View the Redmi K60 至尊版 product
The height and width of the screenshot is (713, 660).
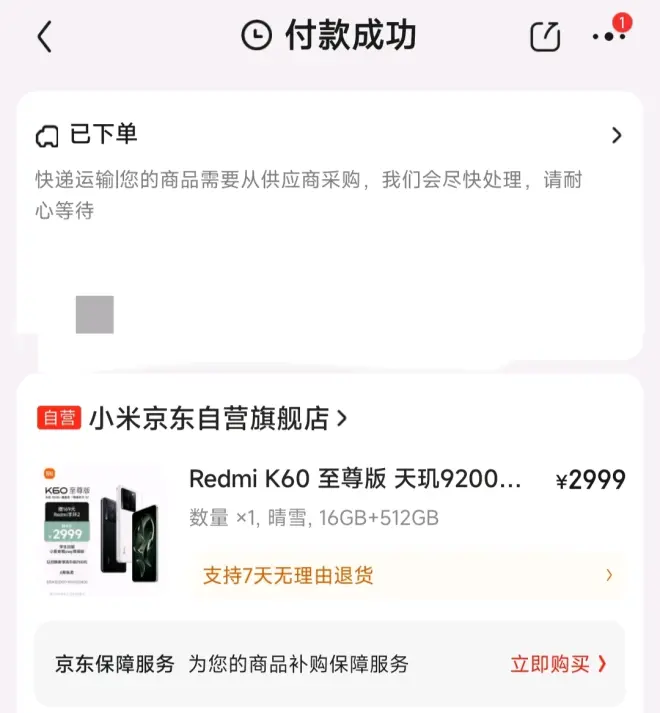coord(355,480)
